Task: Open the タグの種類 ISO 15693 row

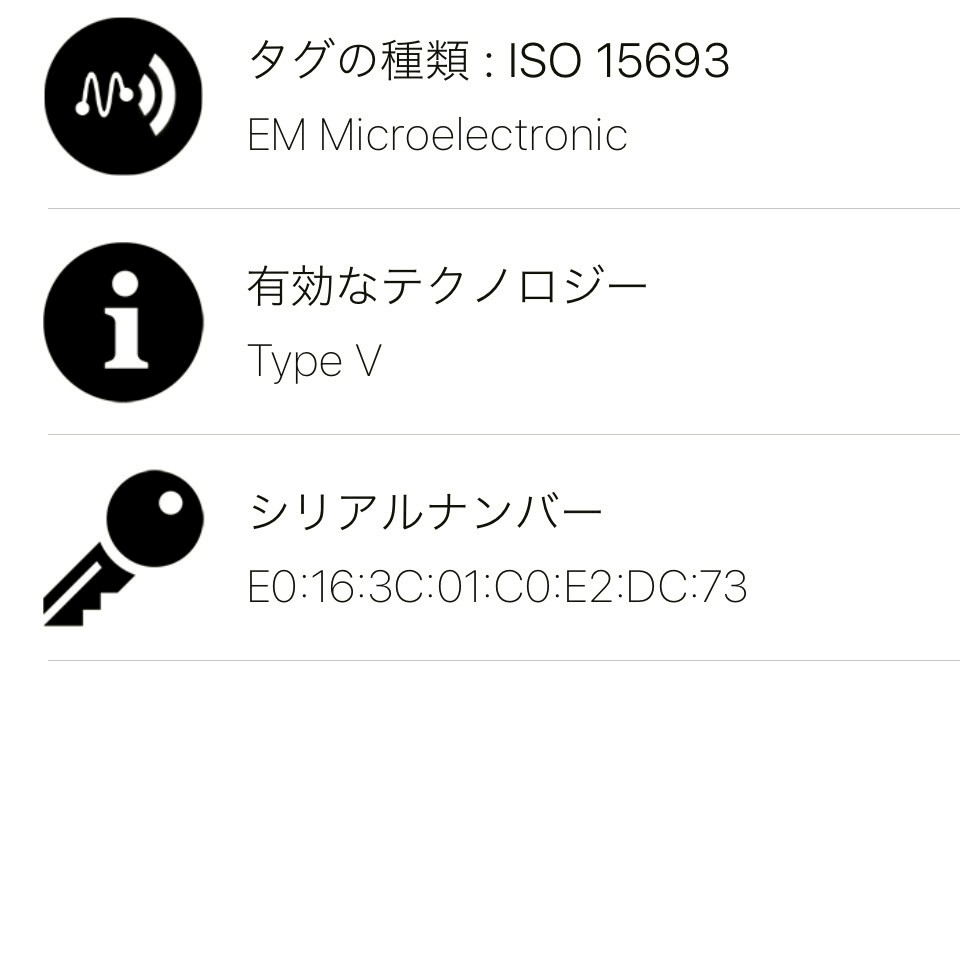Action: click(488, 98)
